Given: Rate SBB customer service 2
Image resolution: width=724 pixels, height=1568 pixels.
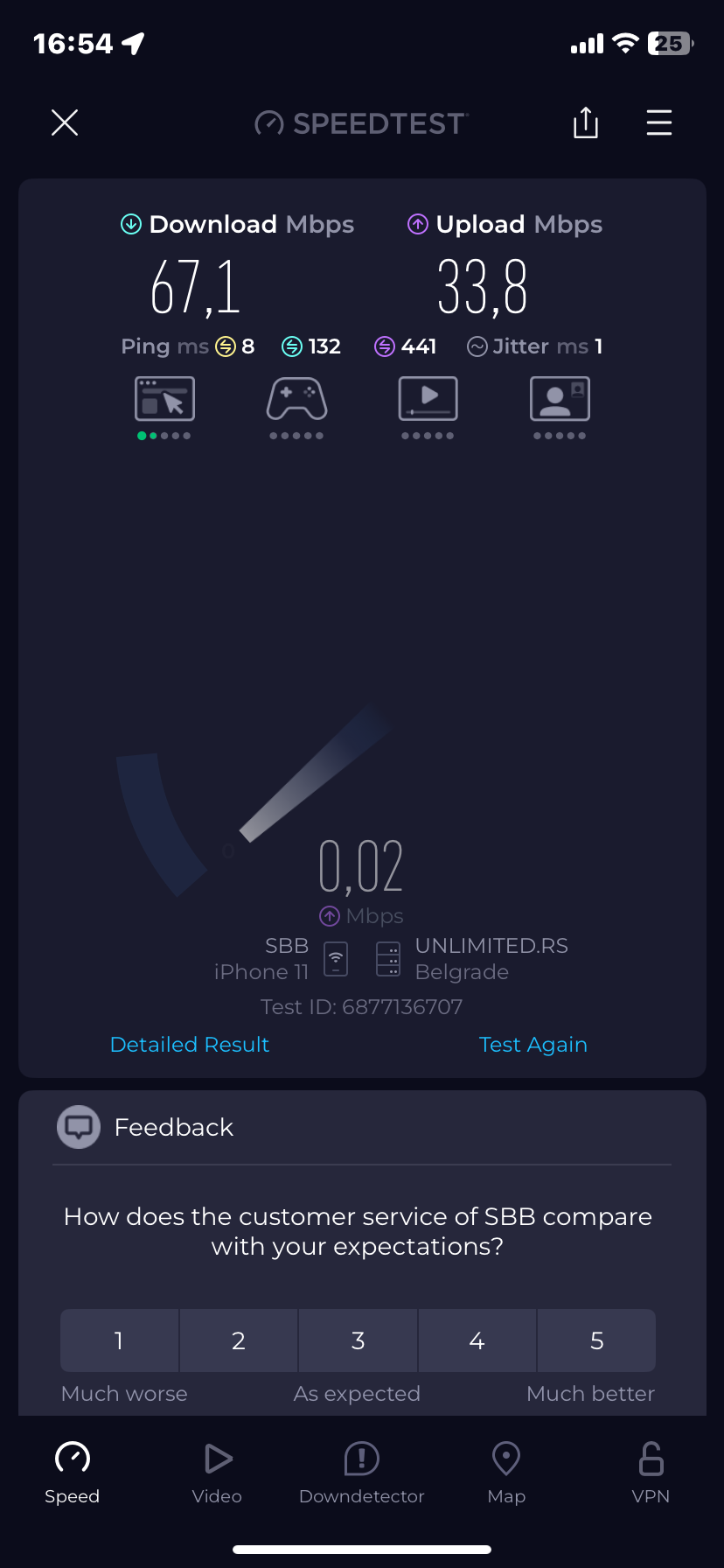Looking at the screenshot, I should point(239,1340).
